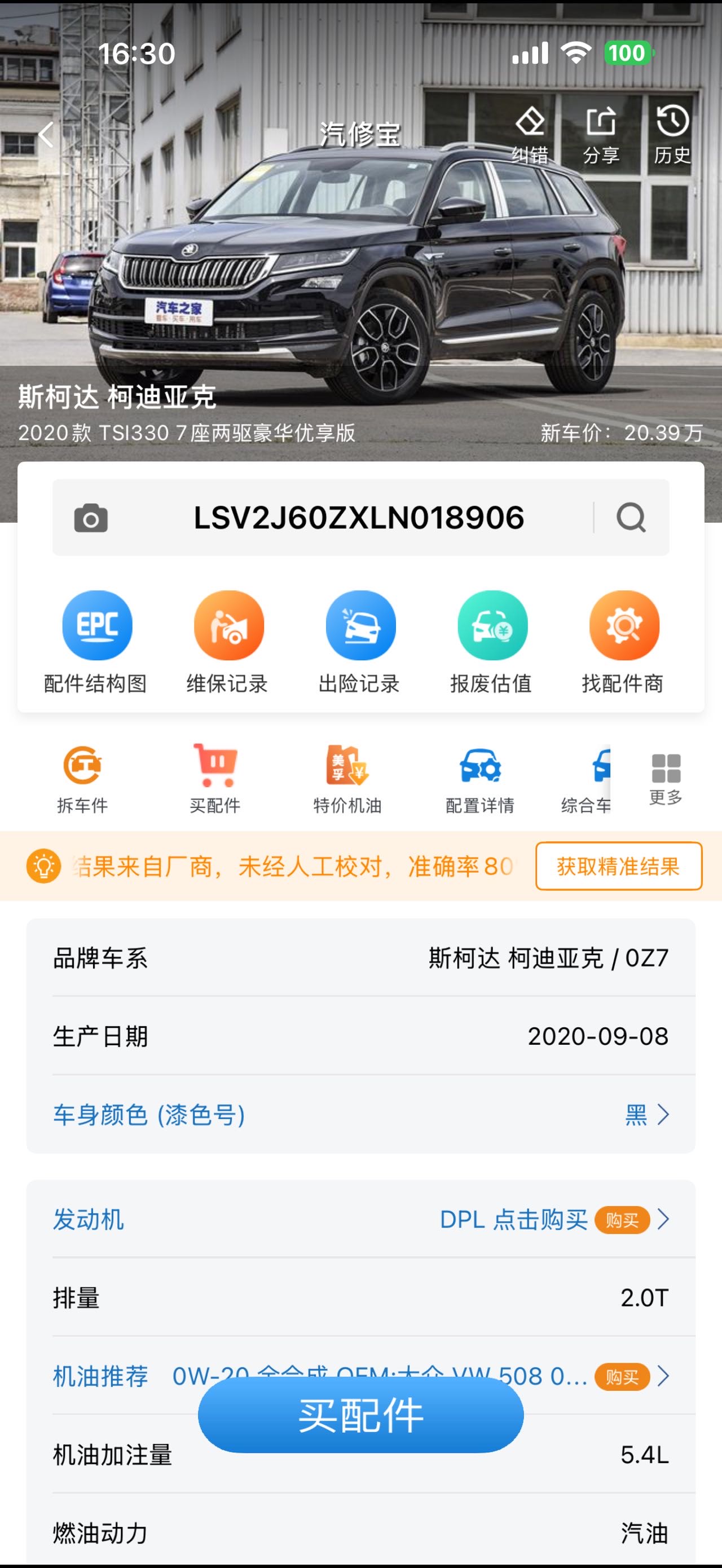Share this vehicle via 分享
The height and width of the screenshot is (1568, 722).
click(x=601, y=135)
